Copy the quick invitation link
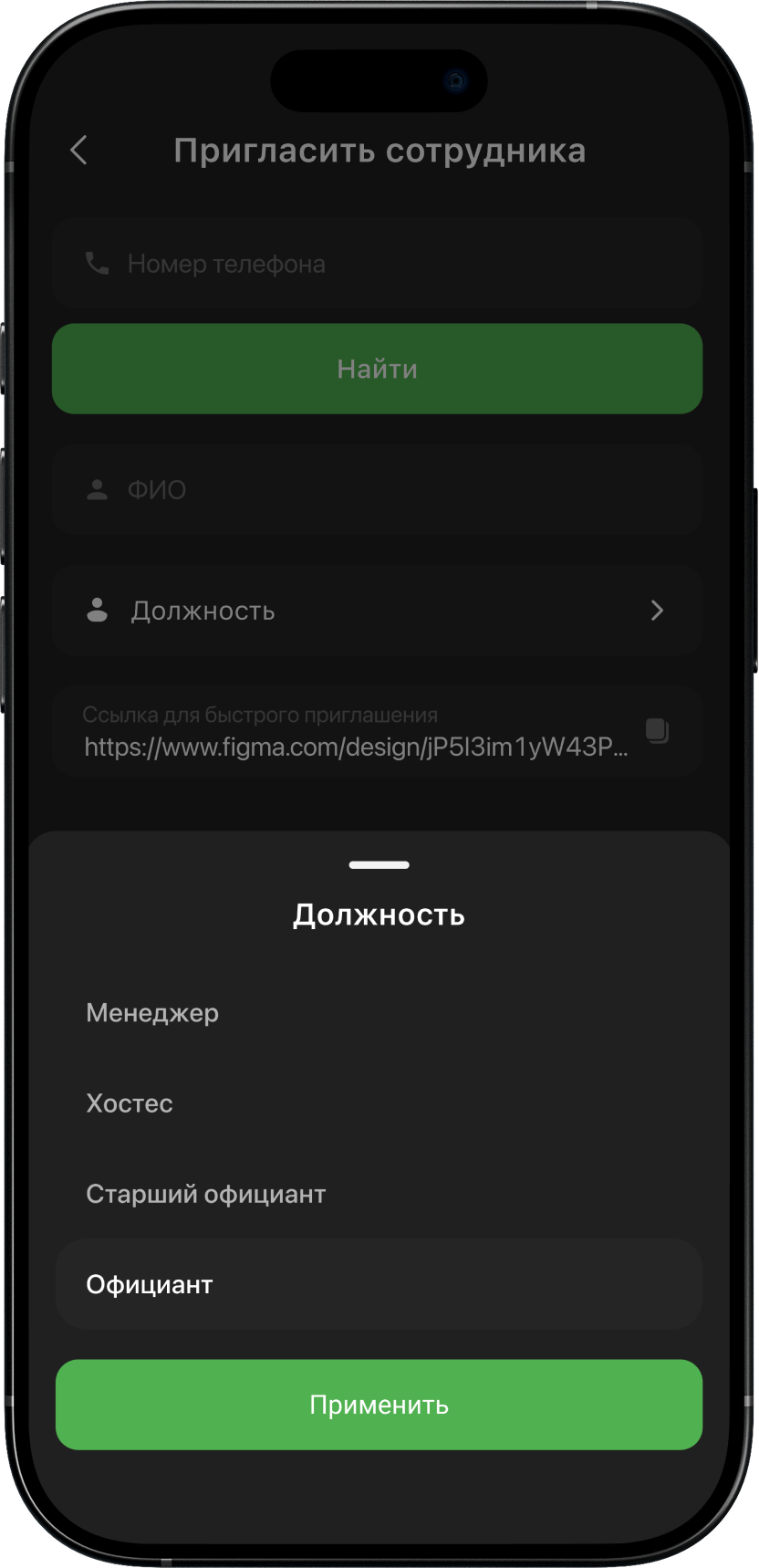This screenshot has height=1568, width=759. pyautogui.click(x=657, y=731)
